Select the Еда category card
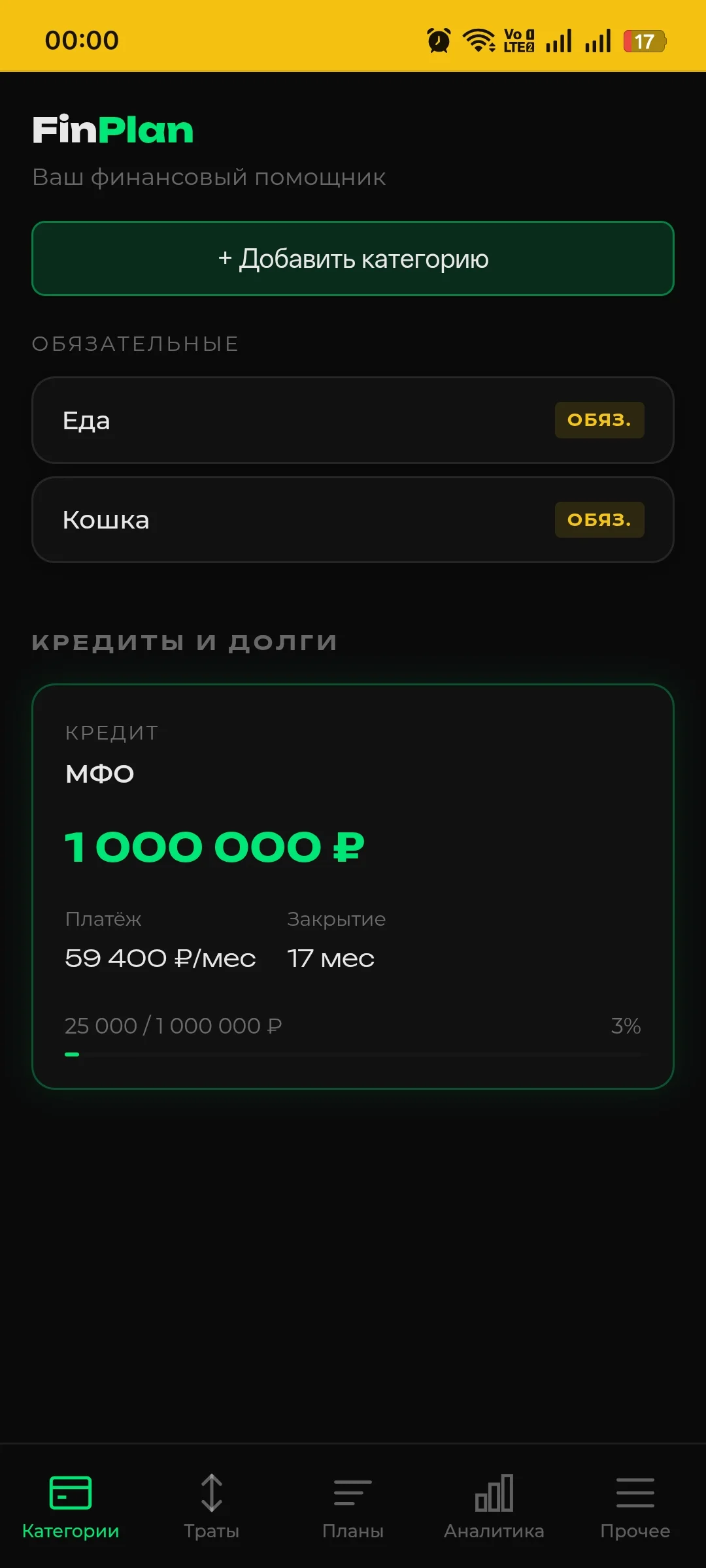Screen dimensions: 706x1568 [x=261, y=420]
